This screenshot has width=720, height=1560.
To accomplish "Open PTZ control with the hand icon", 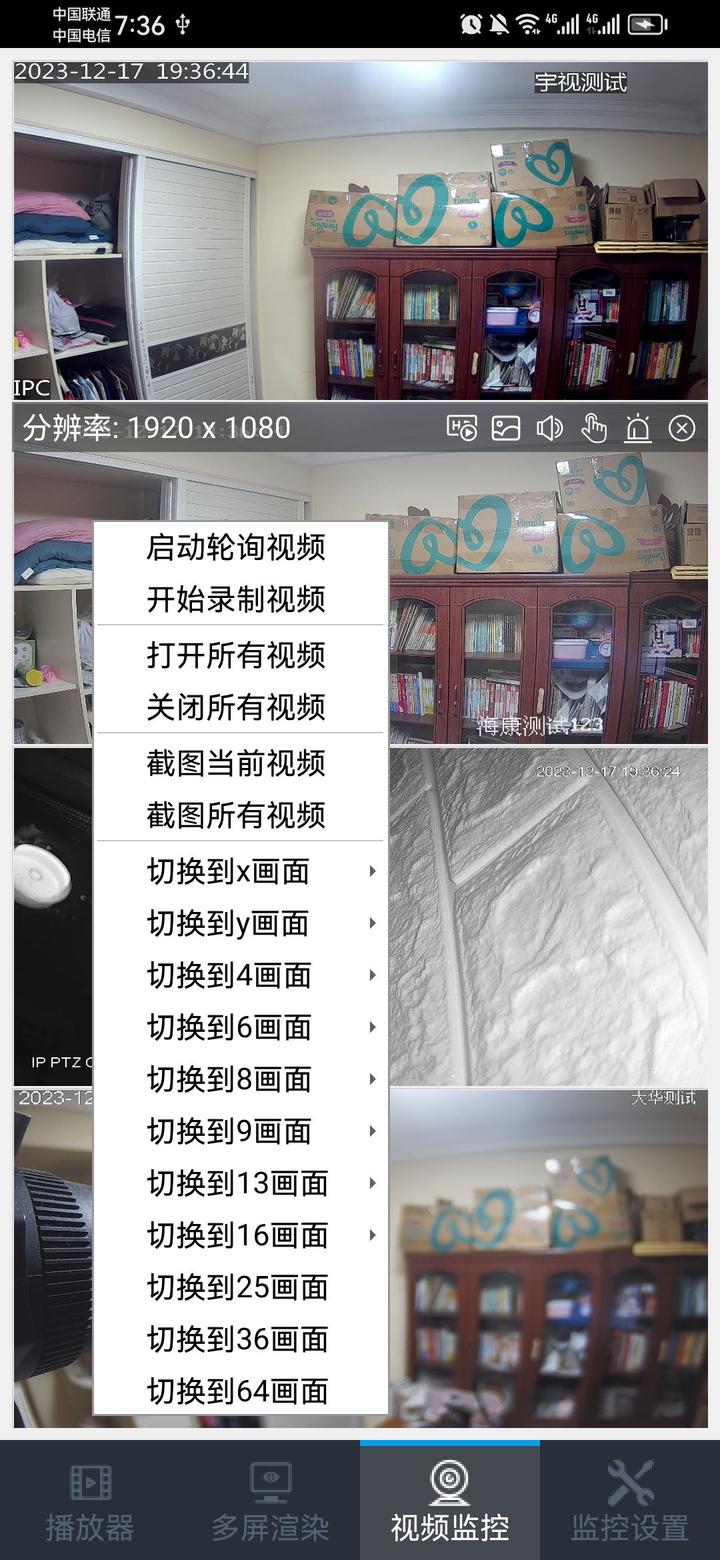I will coord(593,428).
